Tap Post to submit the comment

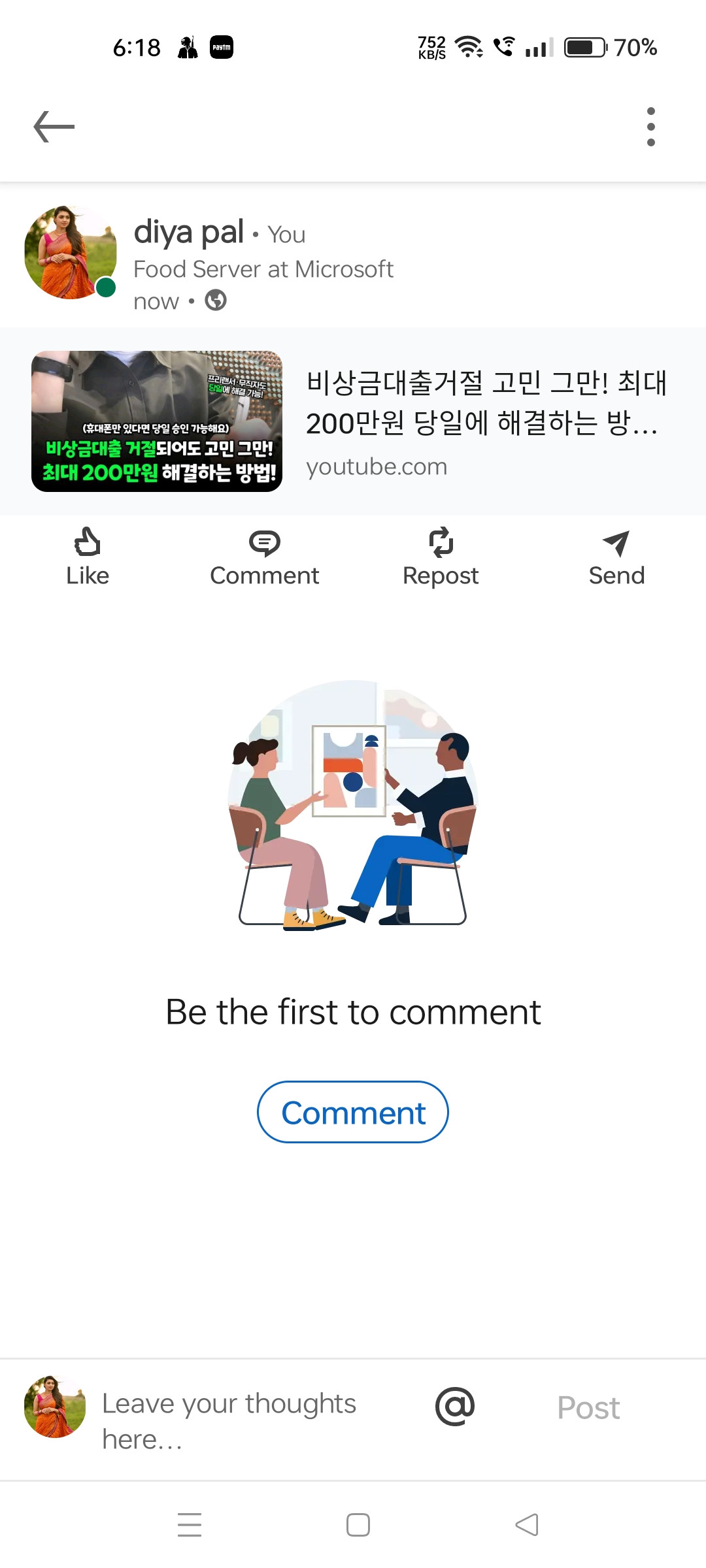[x=588, y=1407]
